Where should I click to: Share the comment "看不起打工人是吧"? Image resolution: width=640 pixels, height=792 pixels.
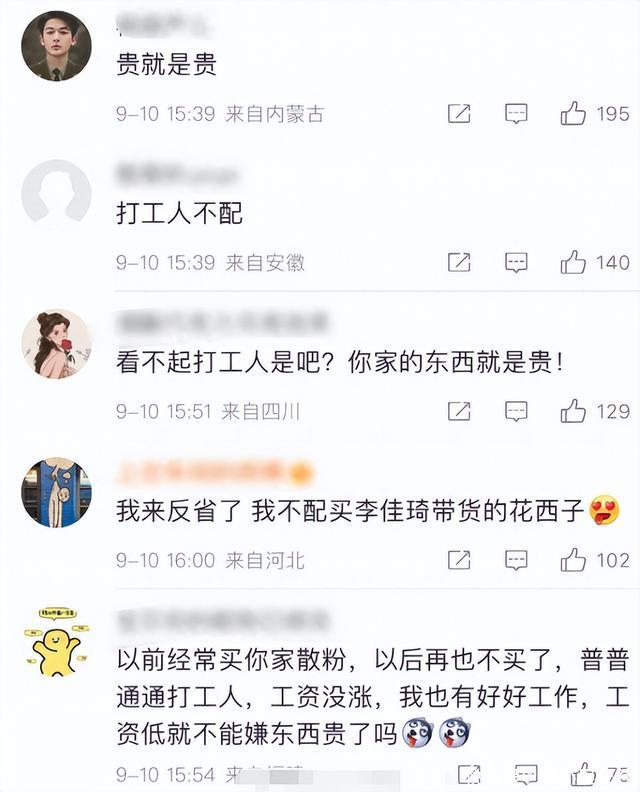[x=459, y=411]
